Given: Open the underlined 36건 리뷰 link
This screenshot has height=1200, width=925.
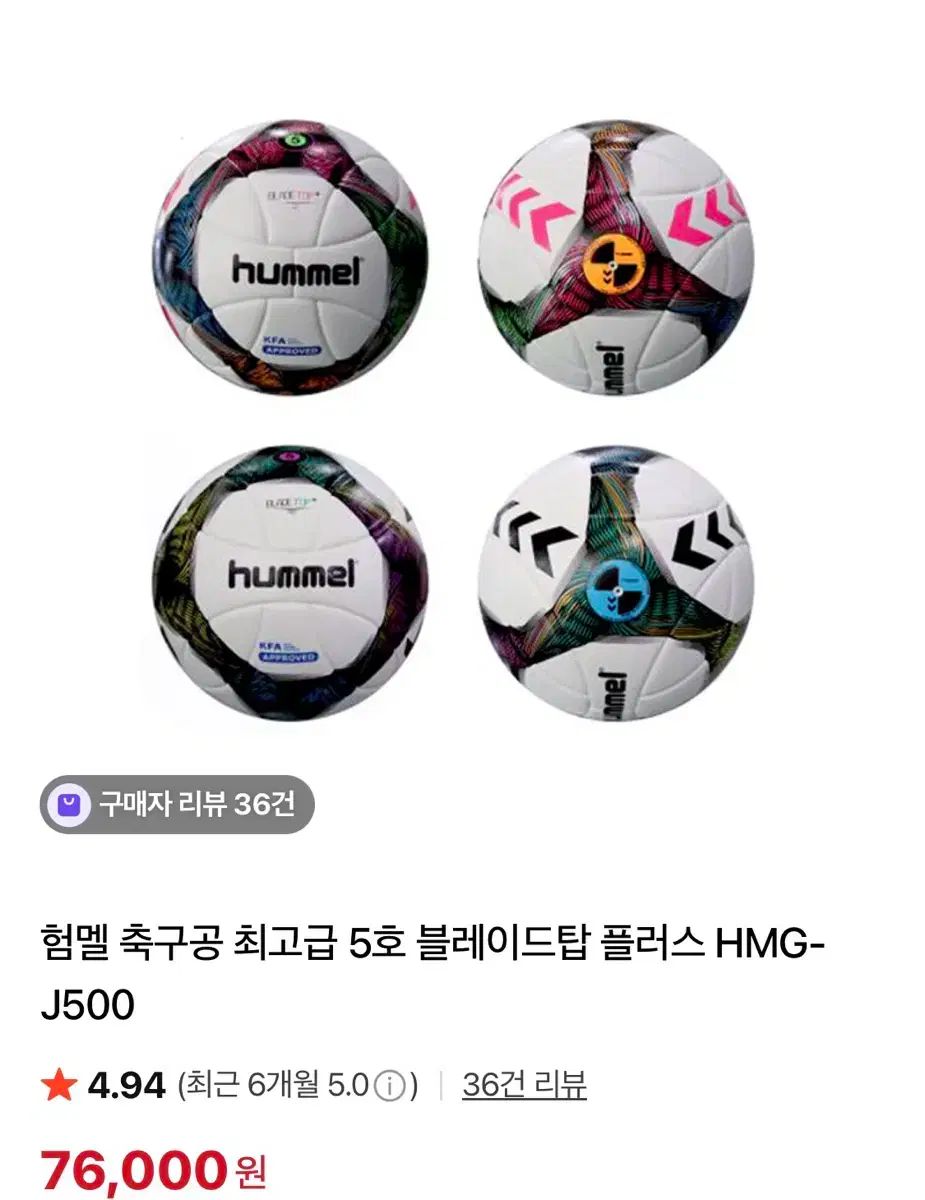Looking at the screenshot, I should tap(524, 1084).
